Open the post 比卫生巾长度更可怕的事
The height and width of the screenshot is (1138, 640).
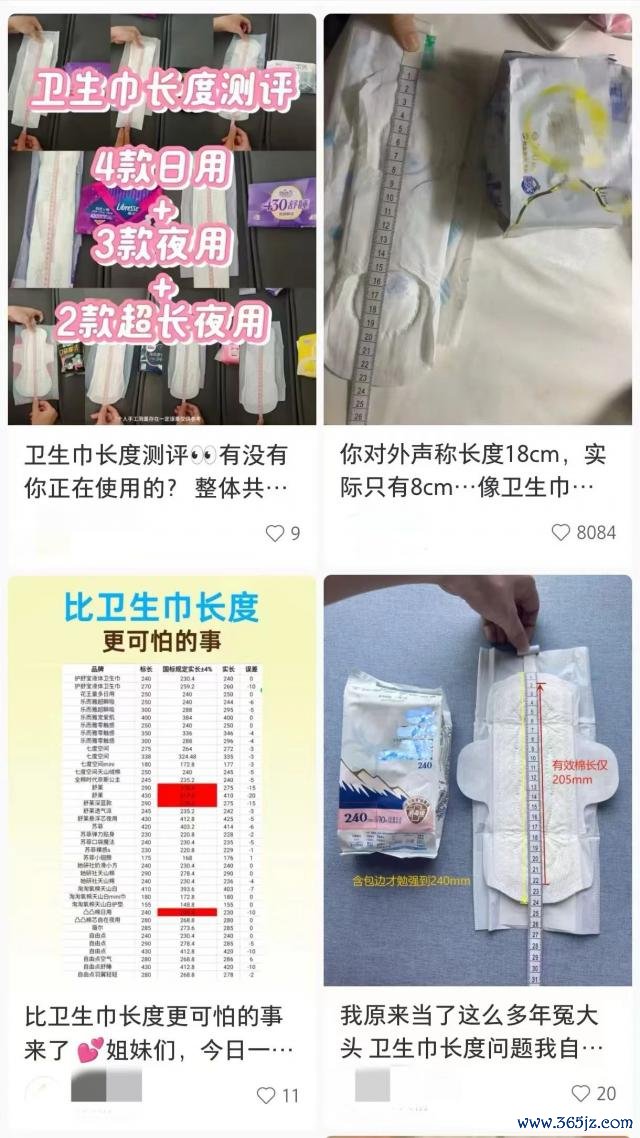162,780
